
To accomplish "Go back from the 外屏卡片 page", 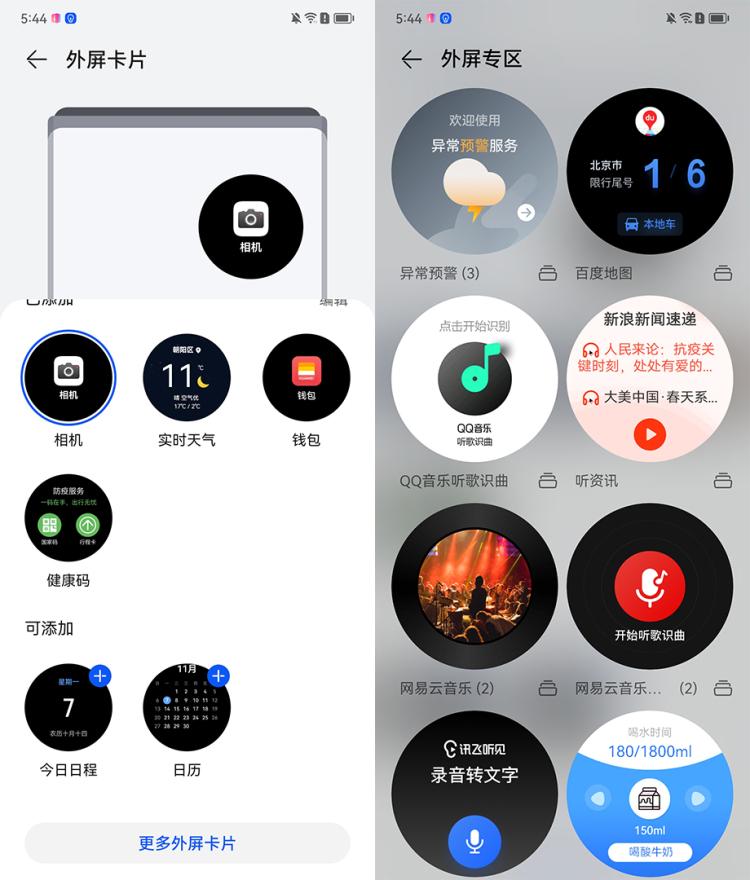I will (37, 60).
